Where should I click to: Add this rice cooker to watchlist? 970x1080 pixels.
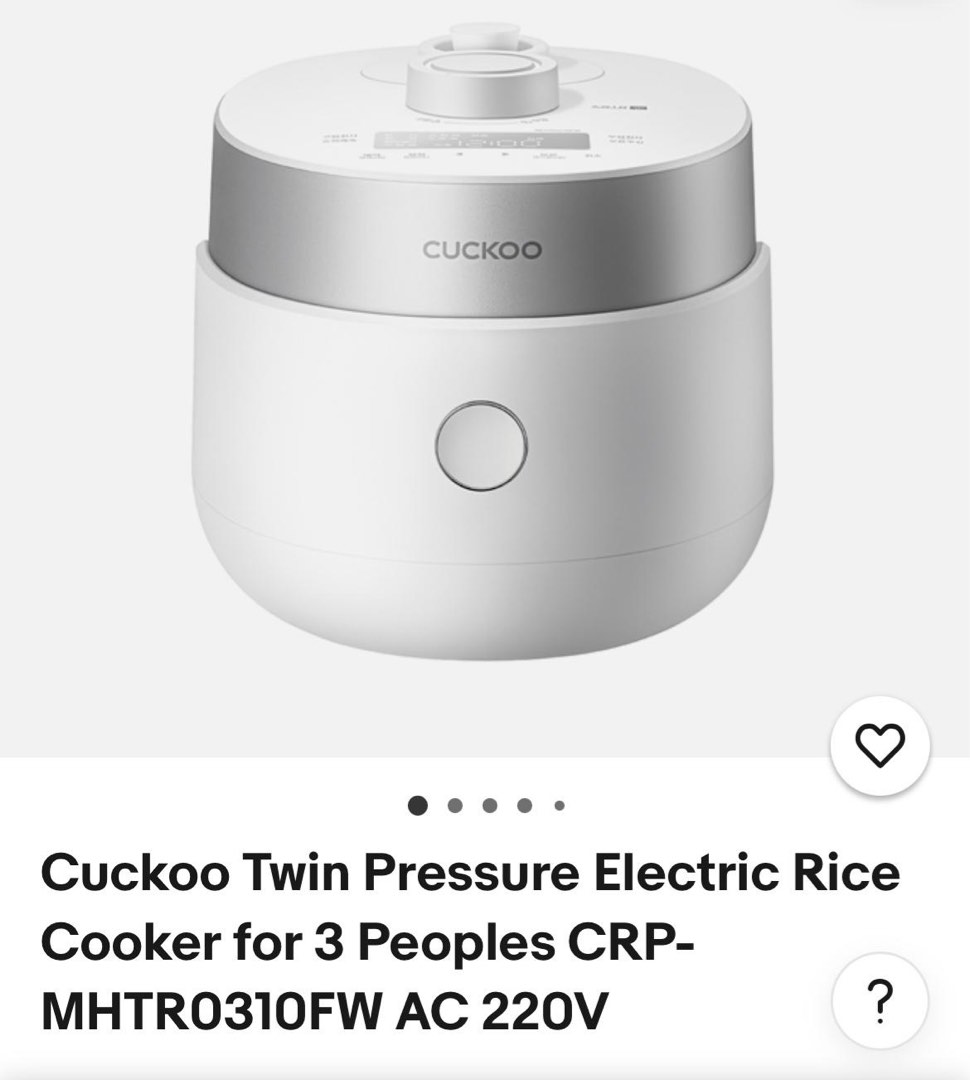click(x=880, y=744)
